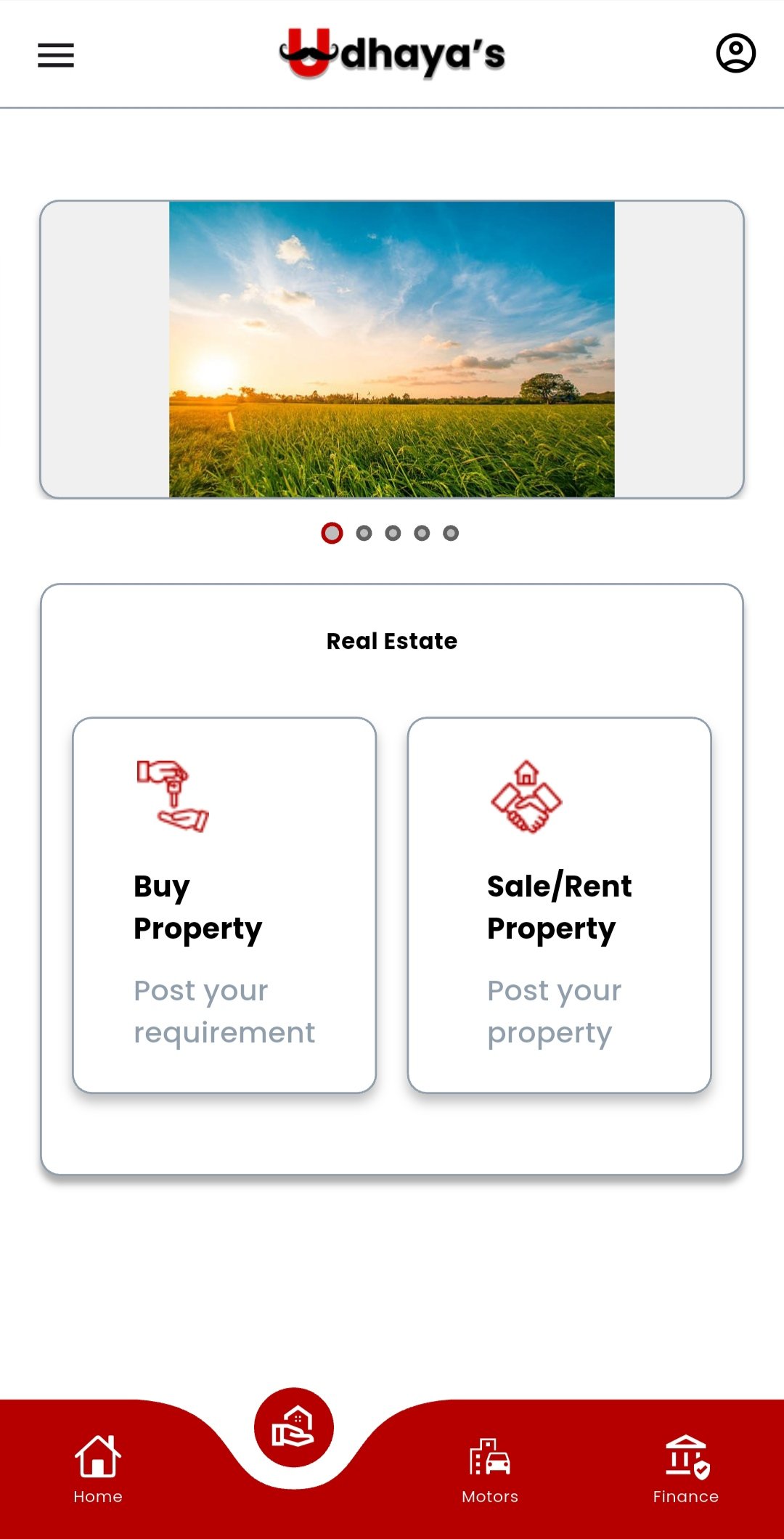Open the user profile icon
Viewport: 784px width, 1539px height.
(x=735, y=54)
